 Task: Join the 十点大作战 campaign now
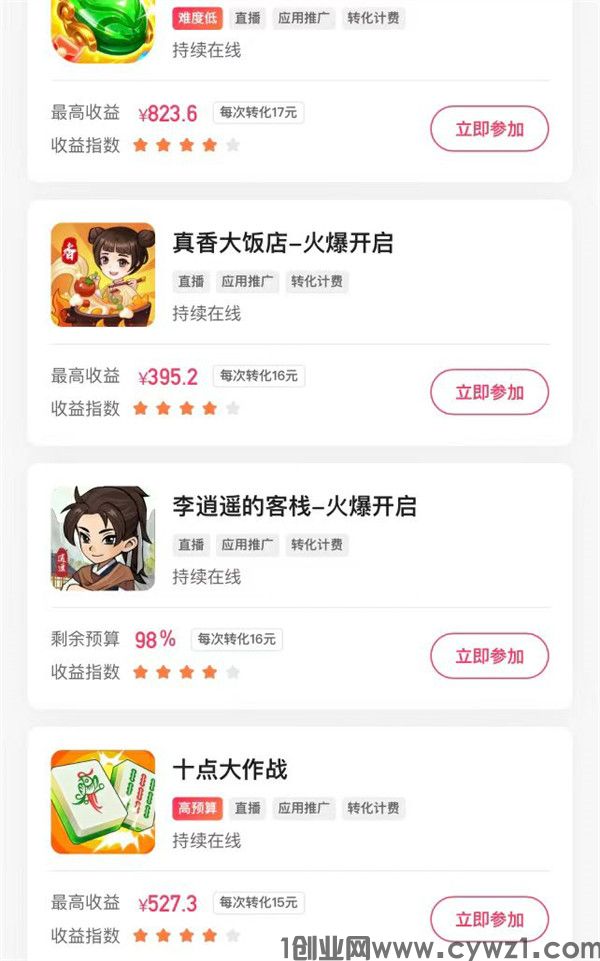[489, 919]
